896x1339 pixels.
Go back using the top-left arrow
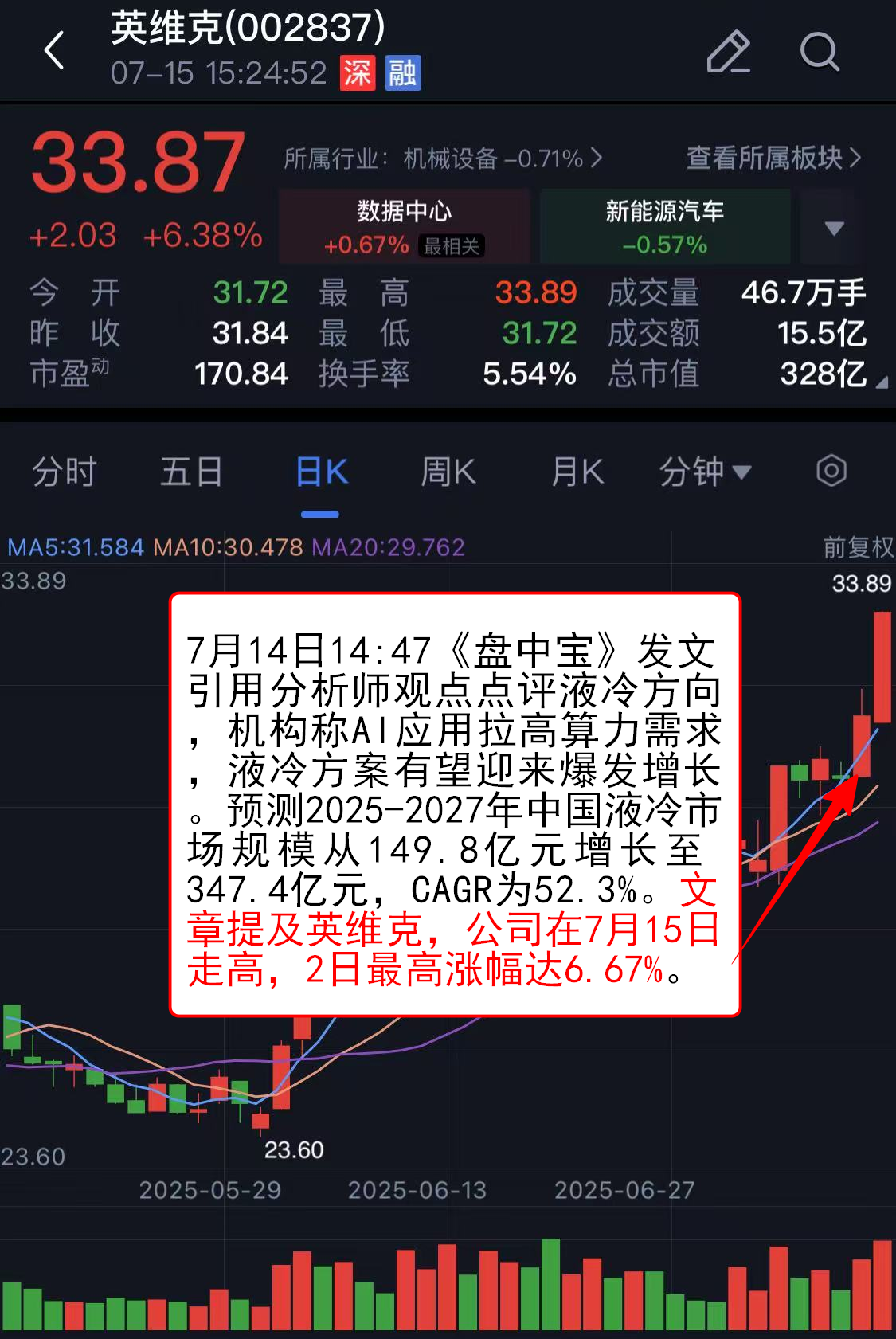(54, 51)
